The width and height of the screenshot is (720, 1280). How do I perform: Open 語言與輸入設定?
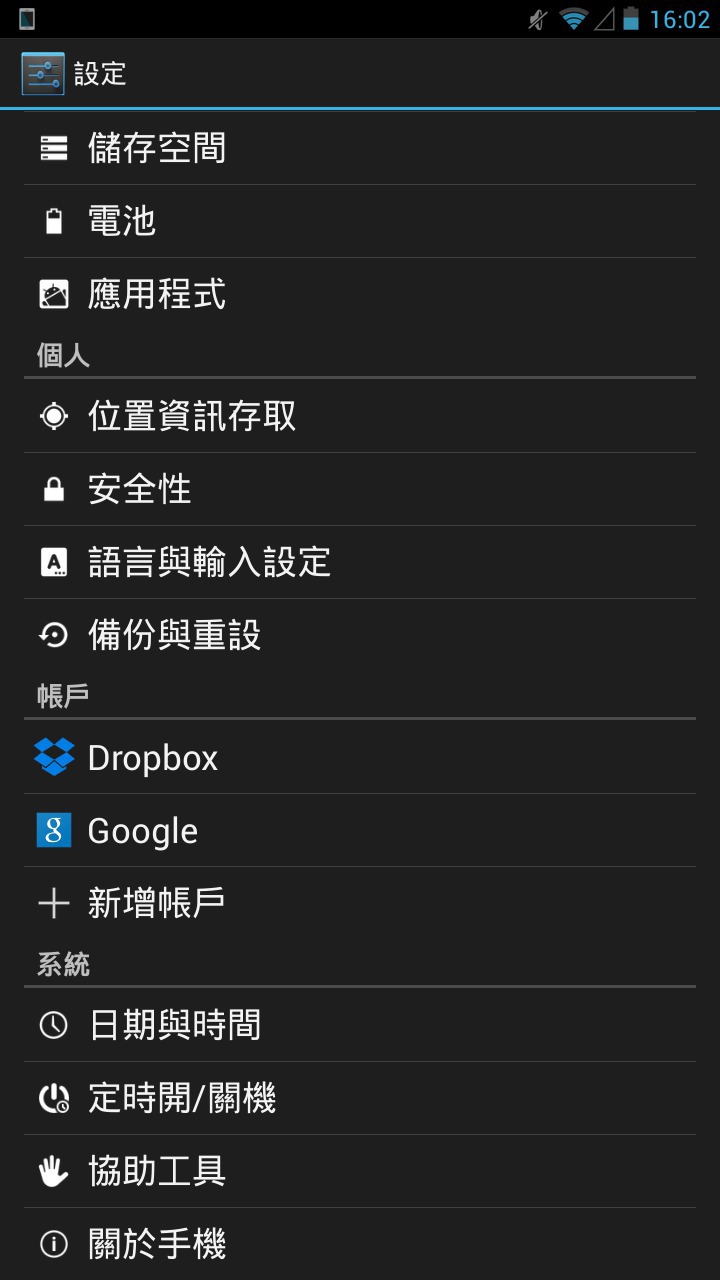point(360,562)
